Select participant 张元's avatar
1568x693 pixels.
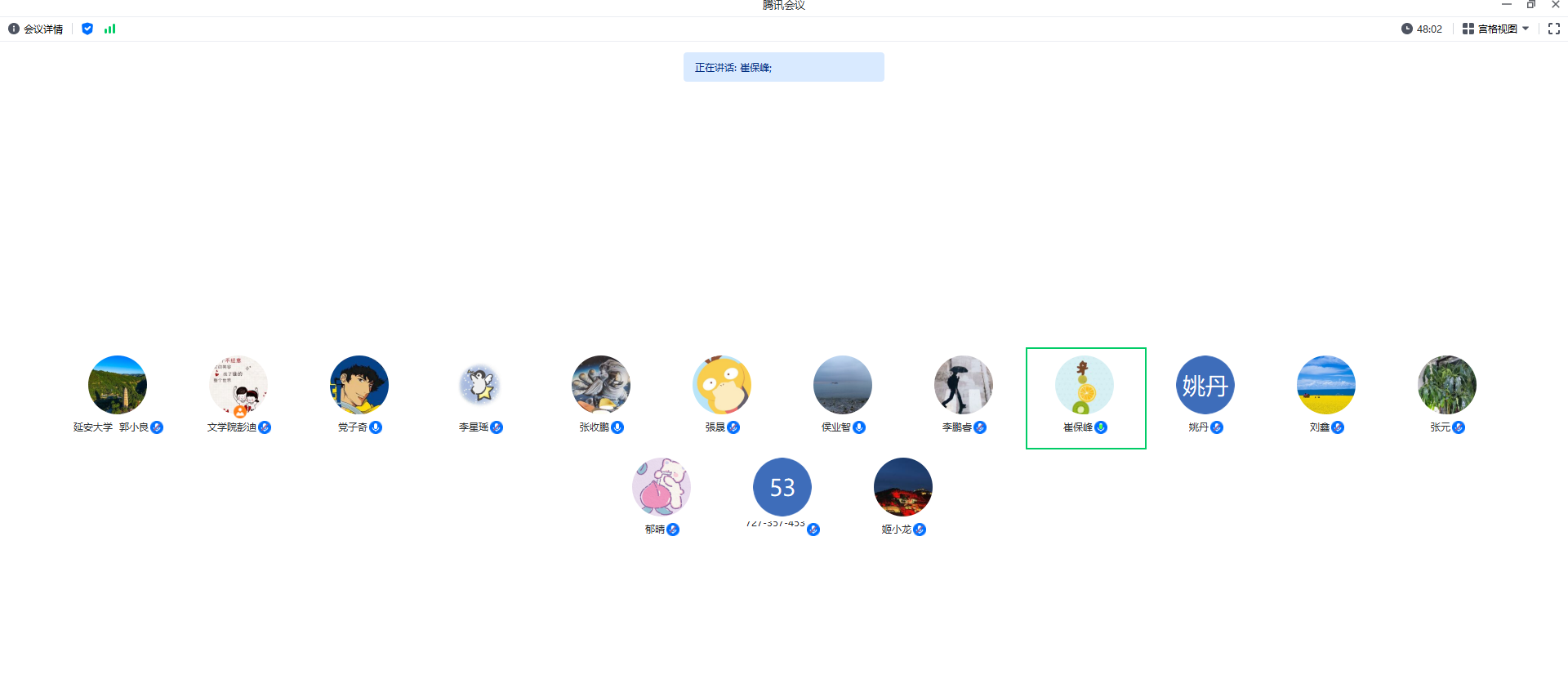(x=1447, y=385)
